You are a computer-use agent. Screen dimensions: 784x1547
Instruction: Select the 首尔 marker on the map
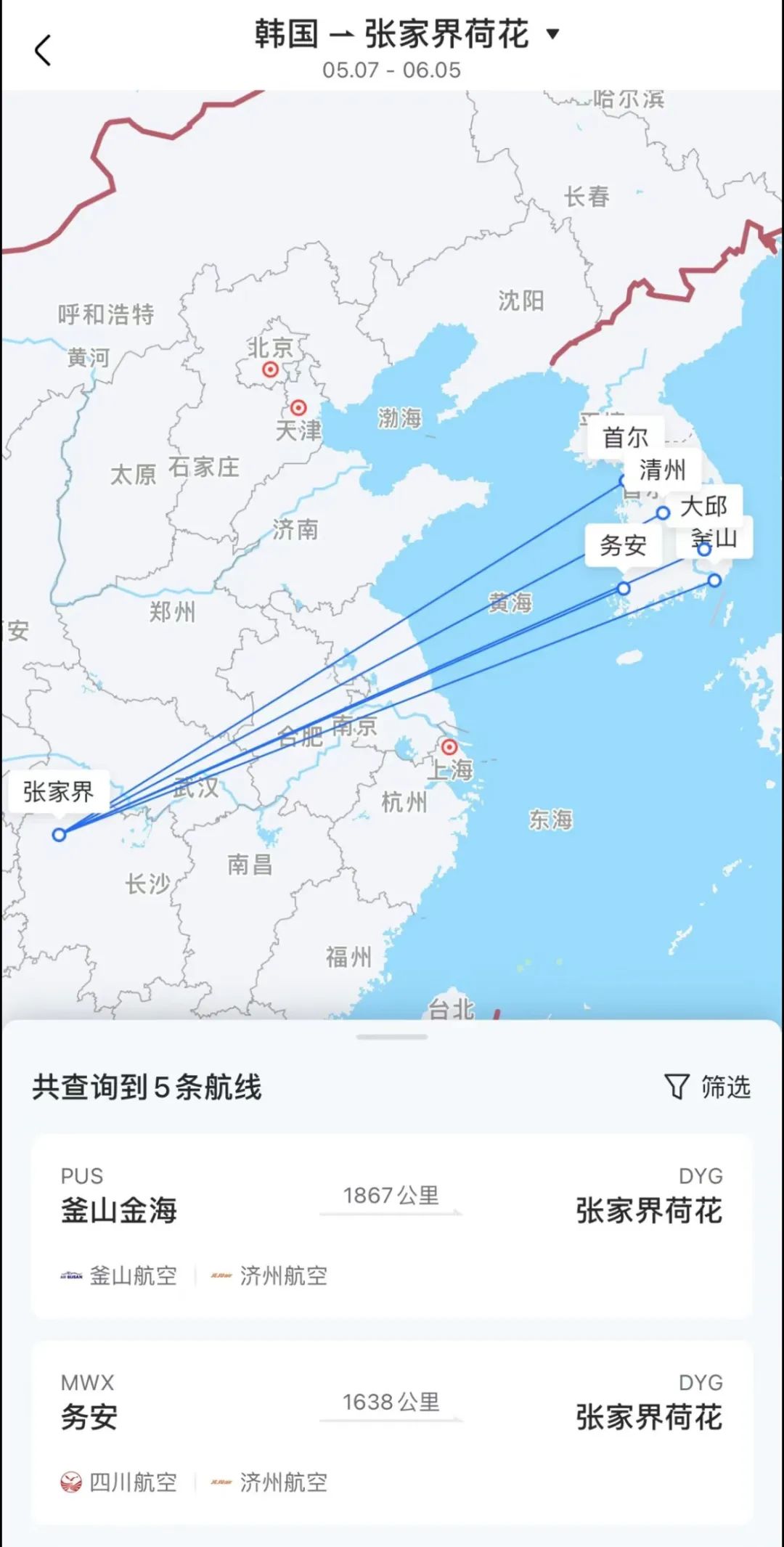625,438
